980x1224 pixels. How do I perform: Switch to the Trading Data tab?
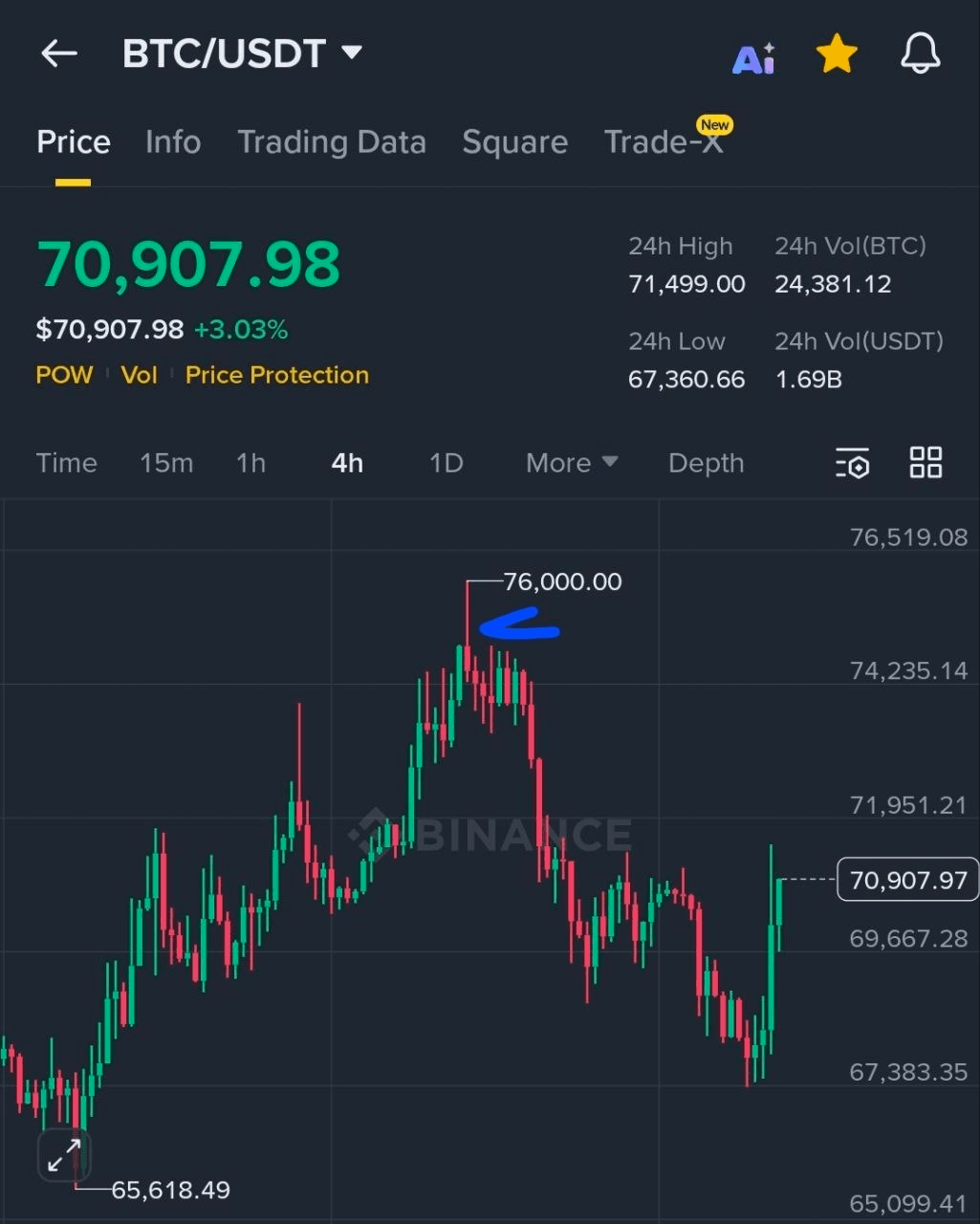pos(331,142)
